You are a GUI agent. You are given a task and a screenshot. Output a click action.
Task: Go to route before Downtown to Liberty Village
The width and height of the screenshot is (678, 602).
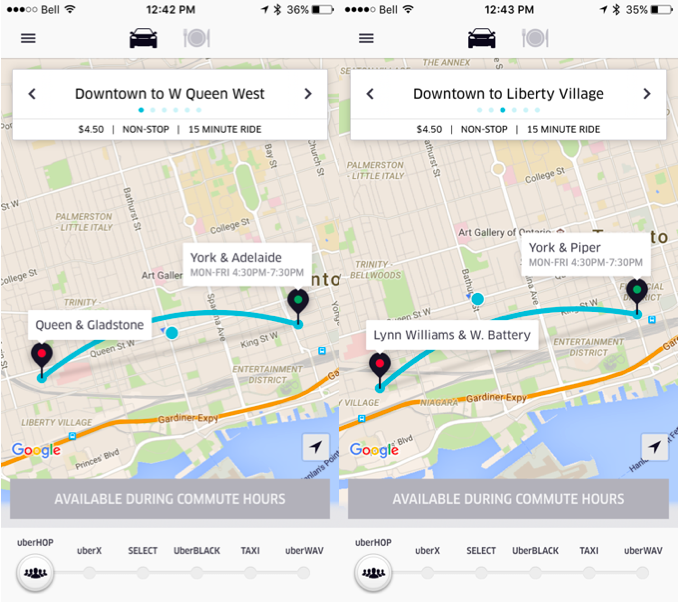point(370,94)
